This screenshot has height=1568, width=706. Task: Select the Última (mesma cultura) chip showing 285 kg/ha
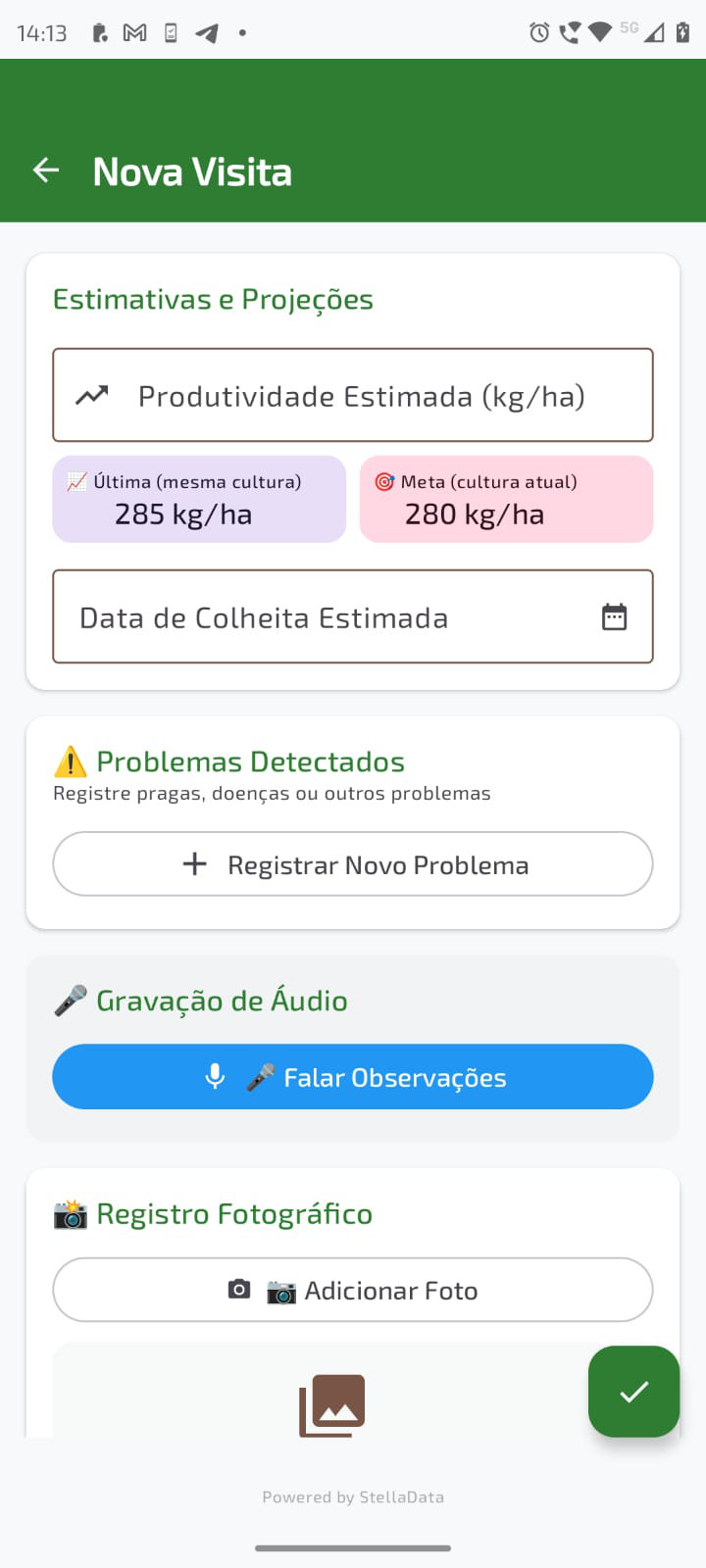(x=199, y=499)
